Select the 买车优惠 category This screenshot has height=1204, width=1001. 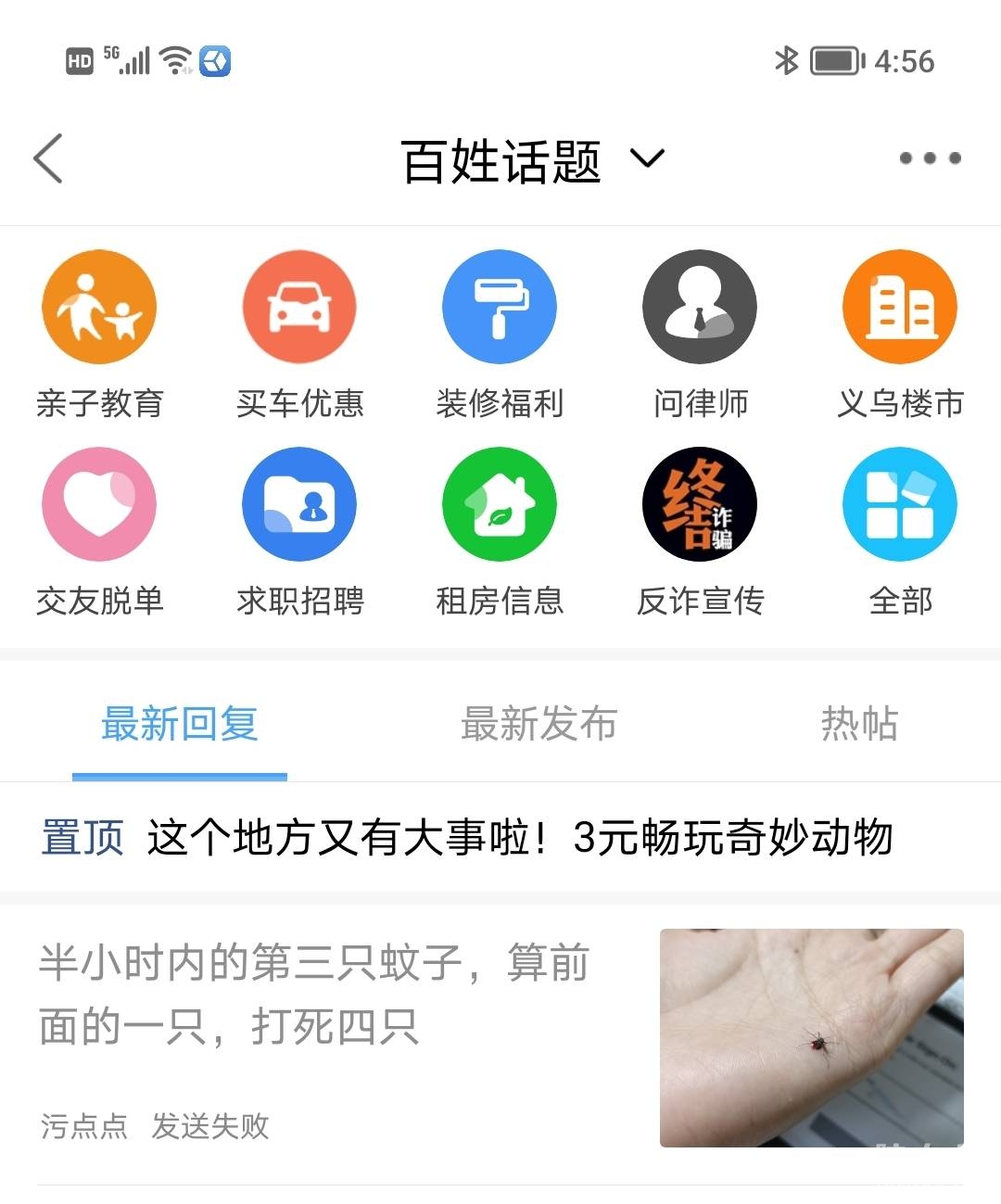(x=299, y=308)
